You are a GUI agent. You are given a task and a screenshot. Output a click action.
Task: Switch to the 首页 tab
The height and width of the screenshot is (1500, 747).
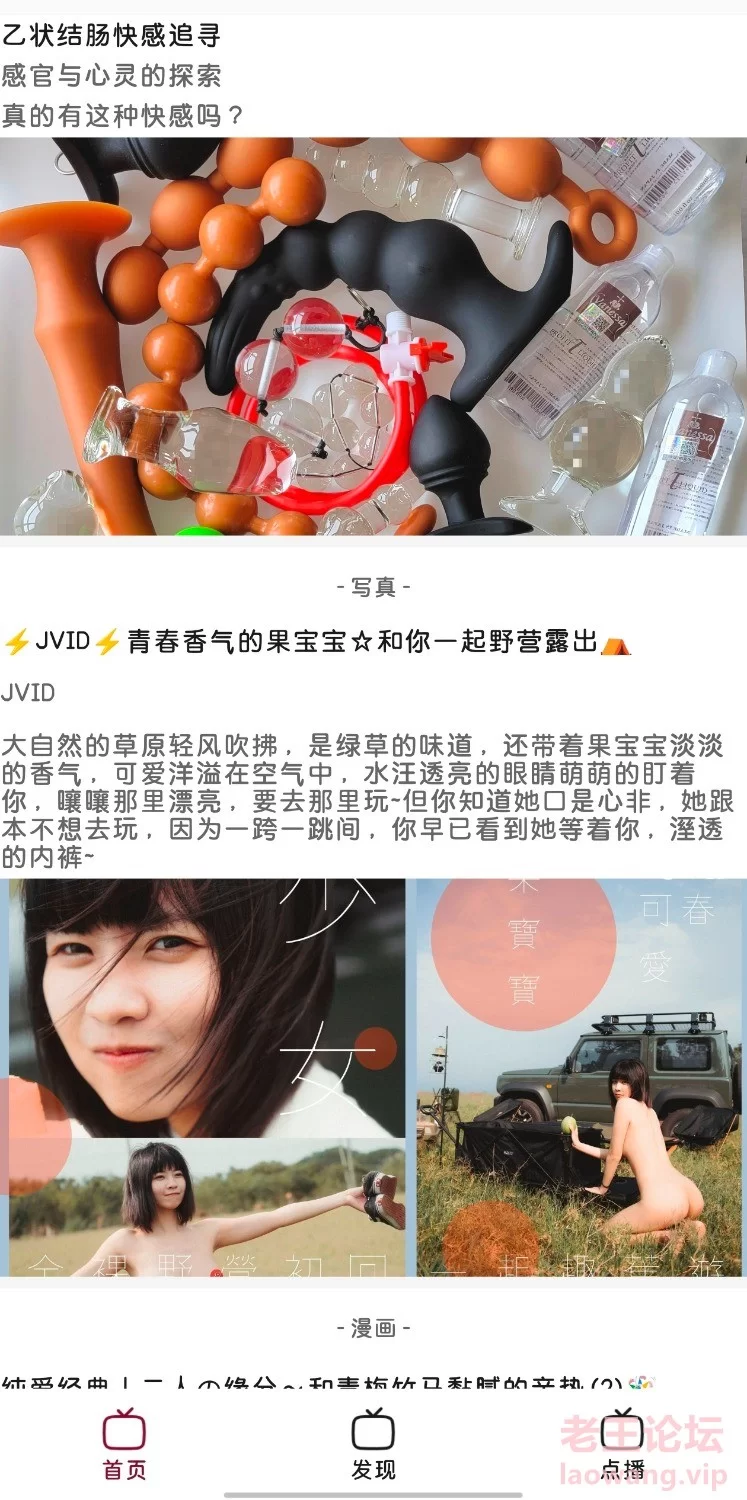coord(124,1443)
